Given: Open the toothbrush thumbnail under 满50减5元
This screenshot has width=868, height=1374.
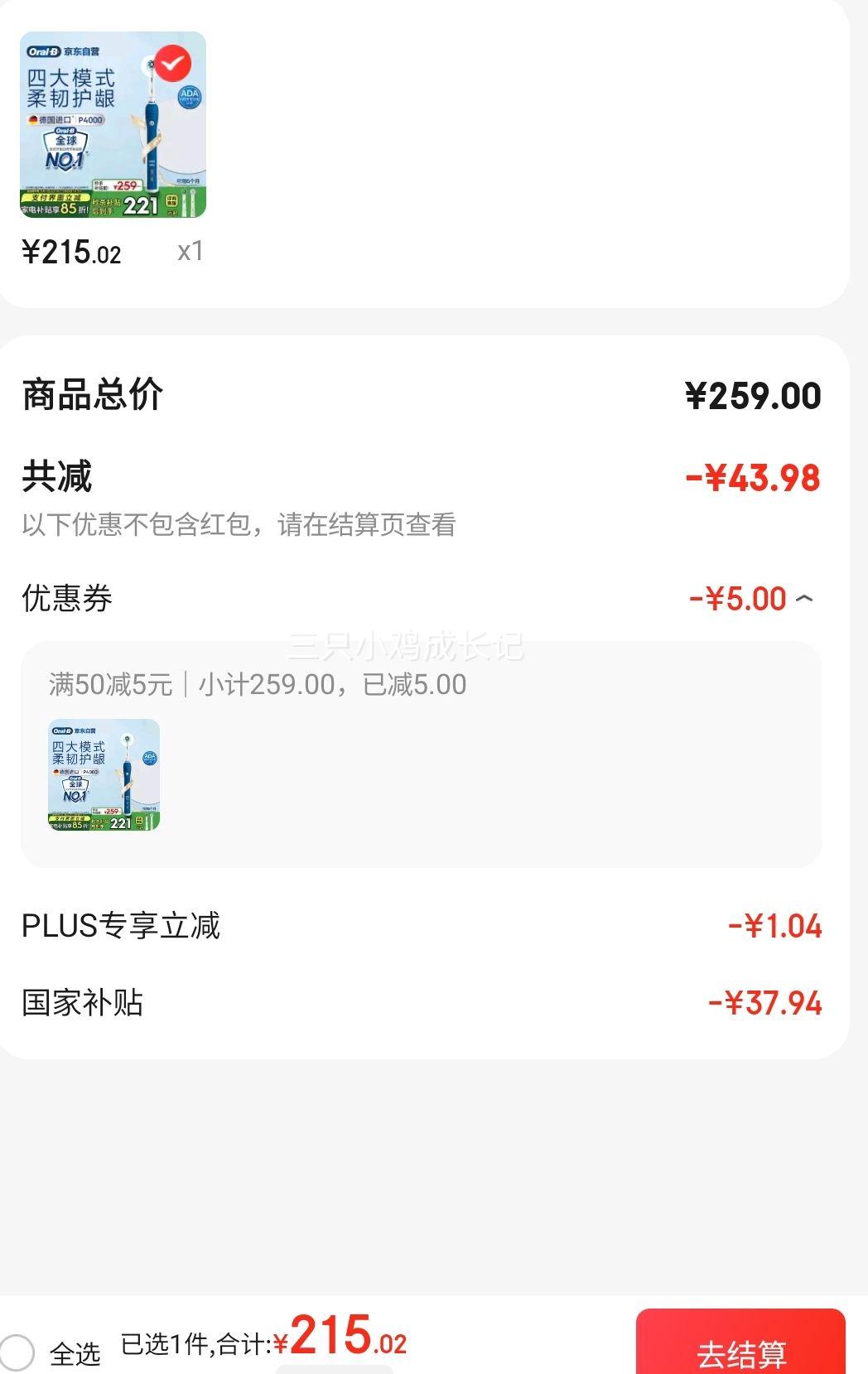Looking at the screenshot, I should 104,774.
